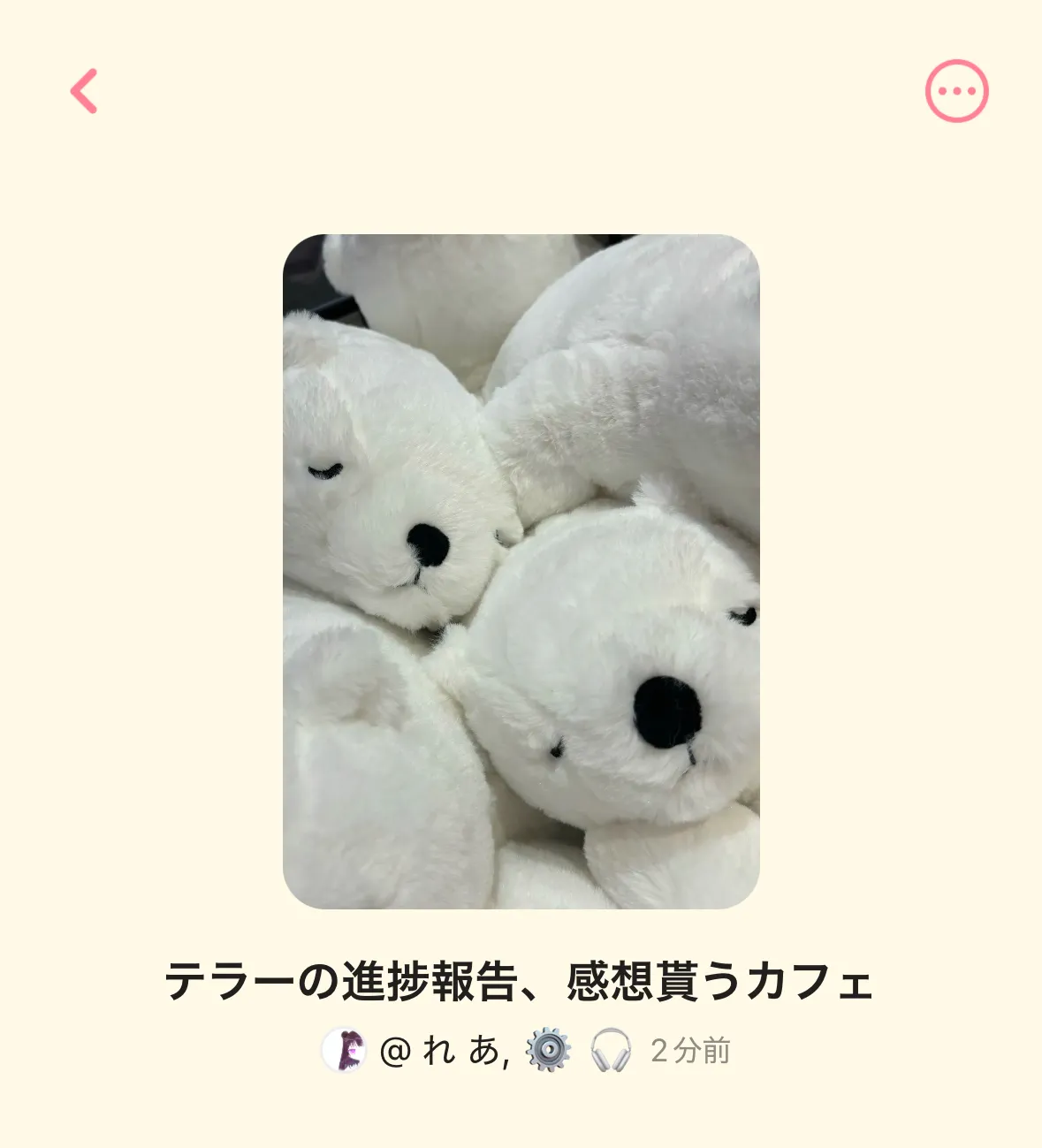The height and width of the screenshot is (1148, 1042).
Task: Open the three-dot more options menu
Action: [x=956, y=91]
